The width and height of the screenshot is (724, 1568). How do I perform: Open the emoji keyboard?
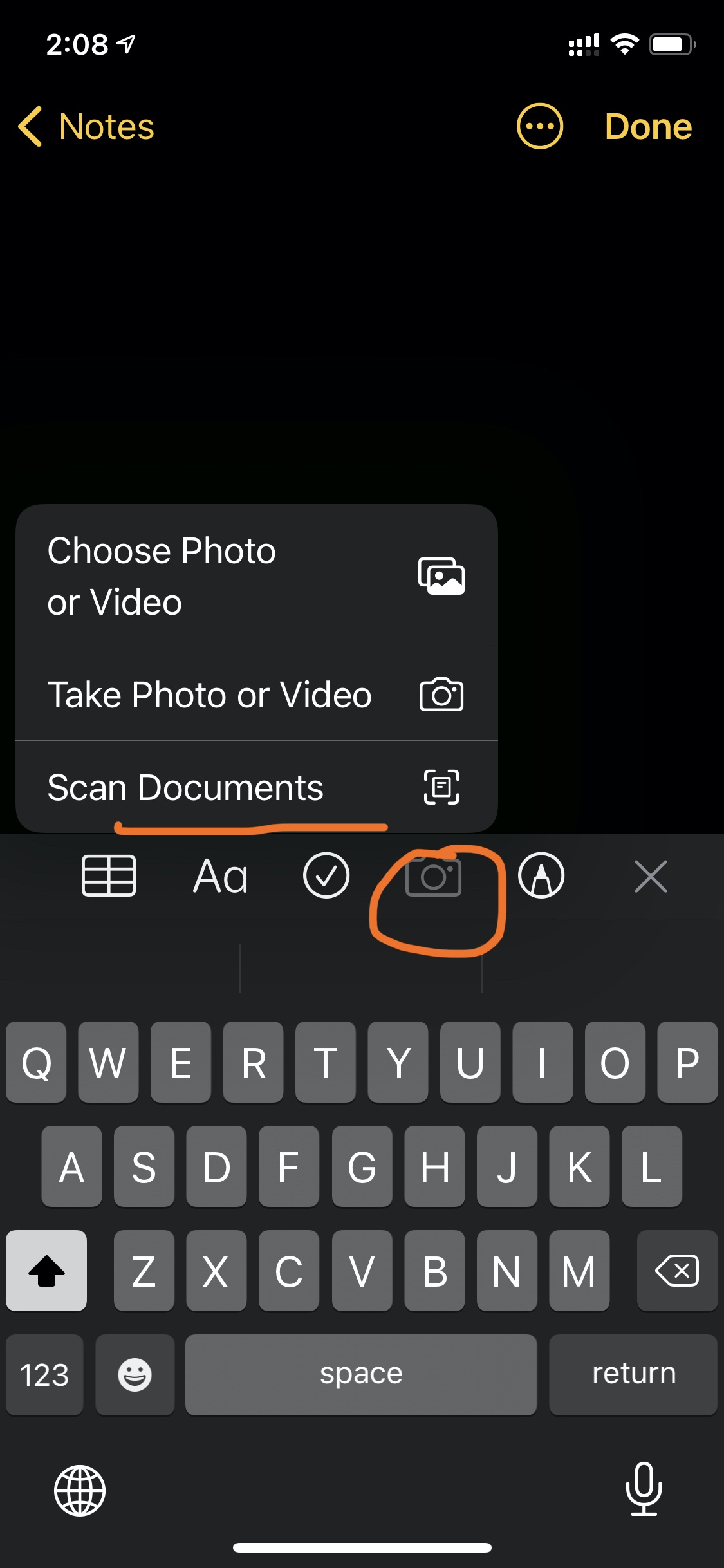pyautogui.click(x=135, y=1374)
